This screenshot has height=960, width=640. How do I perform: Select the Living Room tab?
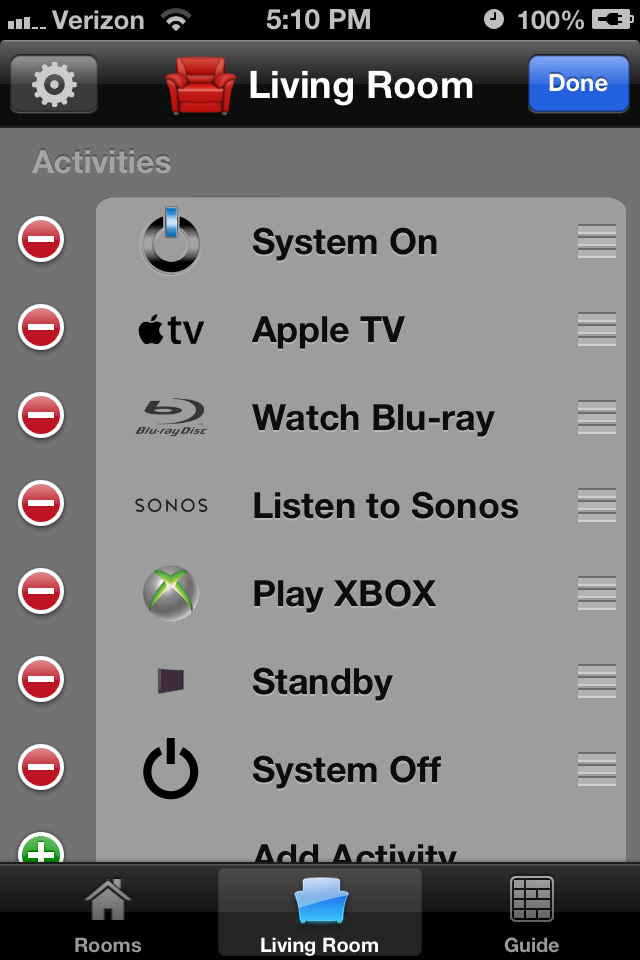[320, 914]
